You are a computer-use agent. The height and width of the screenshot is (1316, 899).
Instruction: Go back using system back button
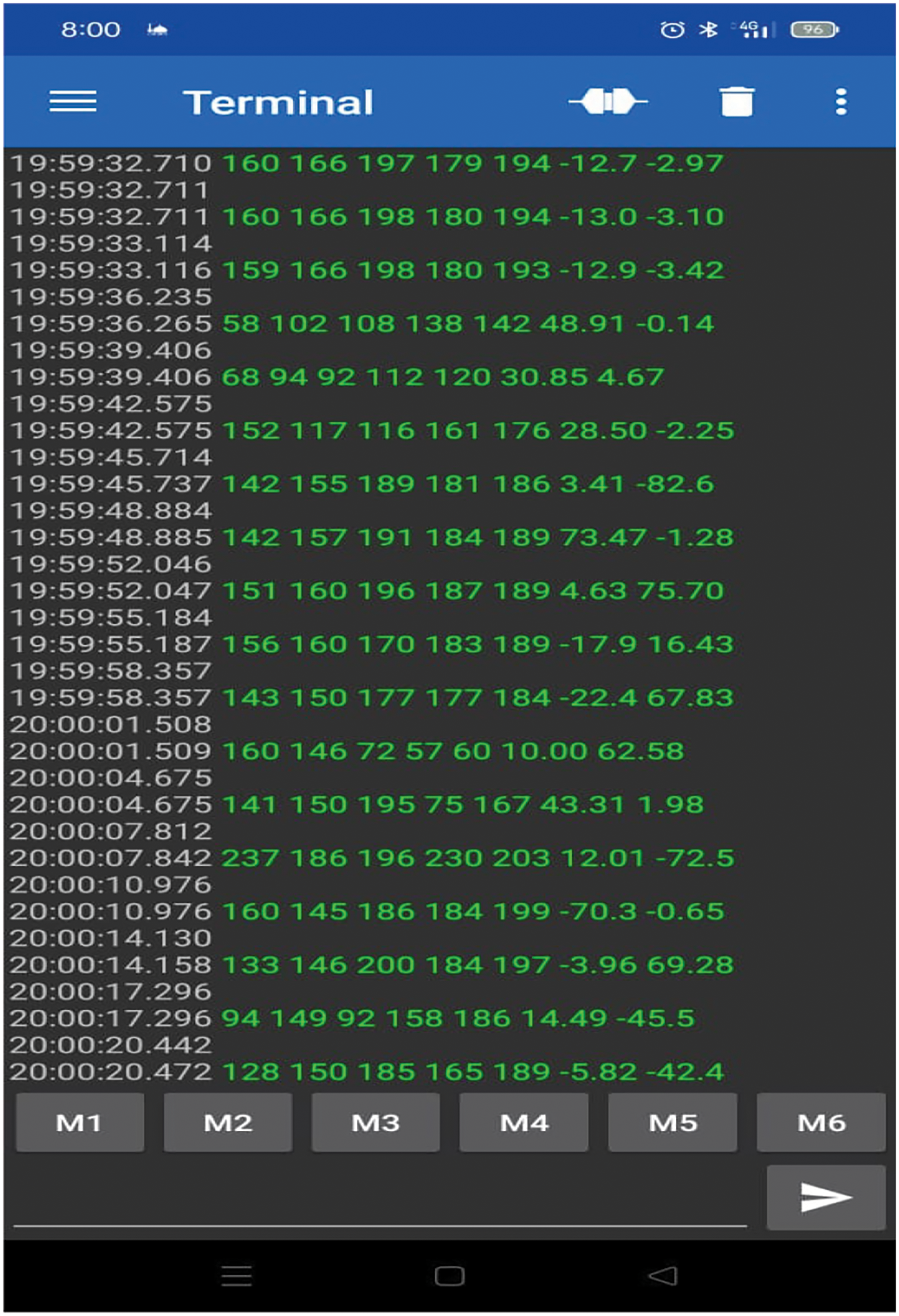click(663, 1276)
